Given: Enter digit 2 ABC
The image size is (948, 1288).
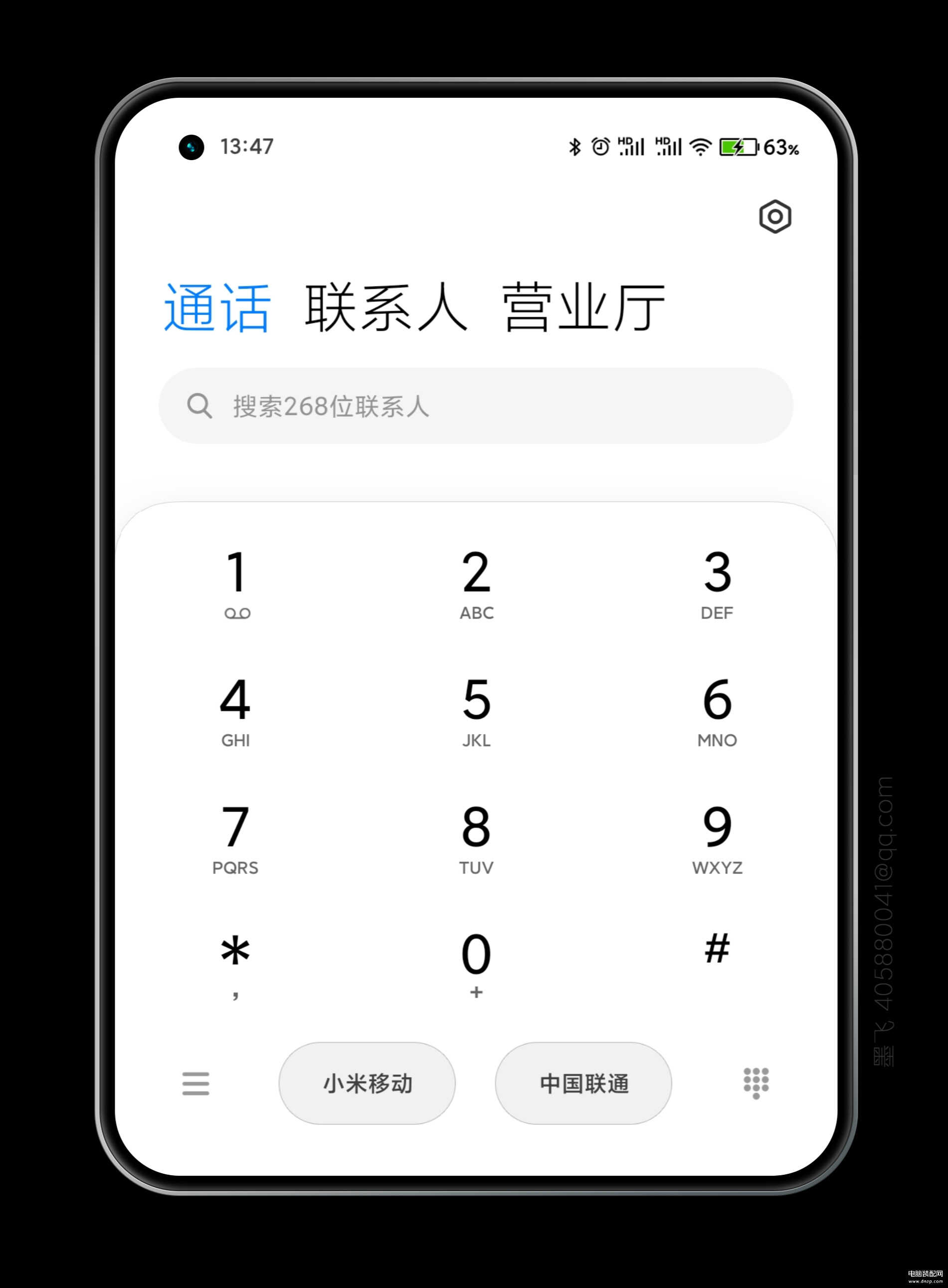Looking at the screenshot, I should 476,583.
